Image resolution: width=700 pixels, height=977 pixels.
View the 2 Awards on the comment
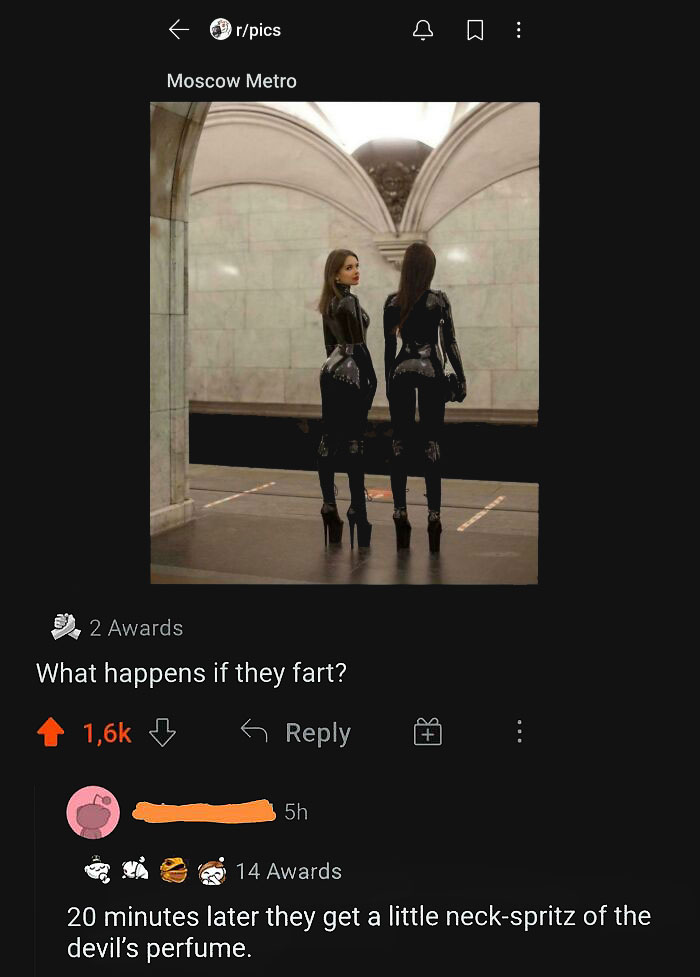[x=135, y=628]
